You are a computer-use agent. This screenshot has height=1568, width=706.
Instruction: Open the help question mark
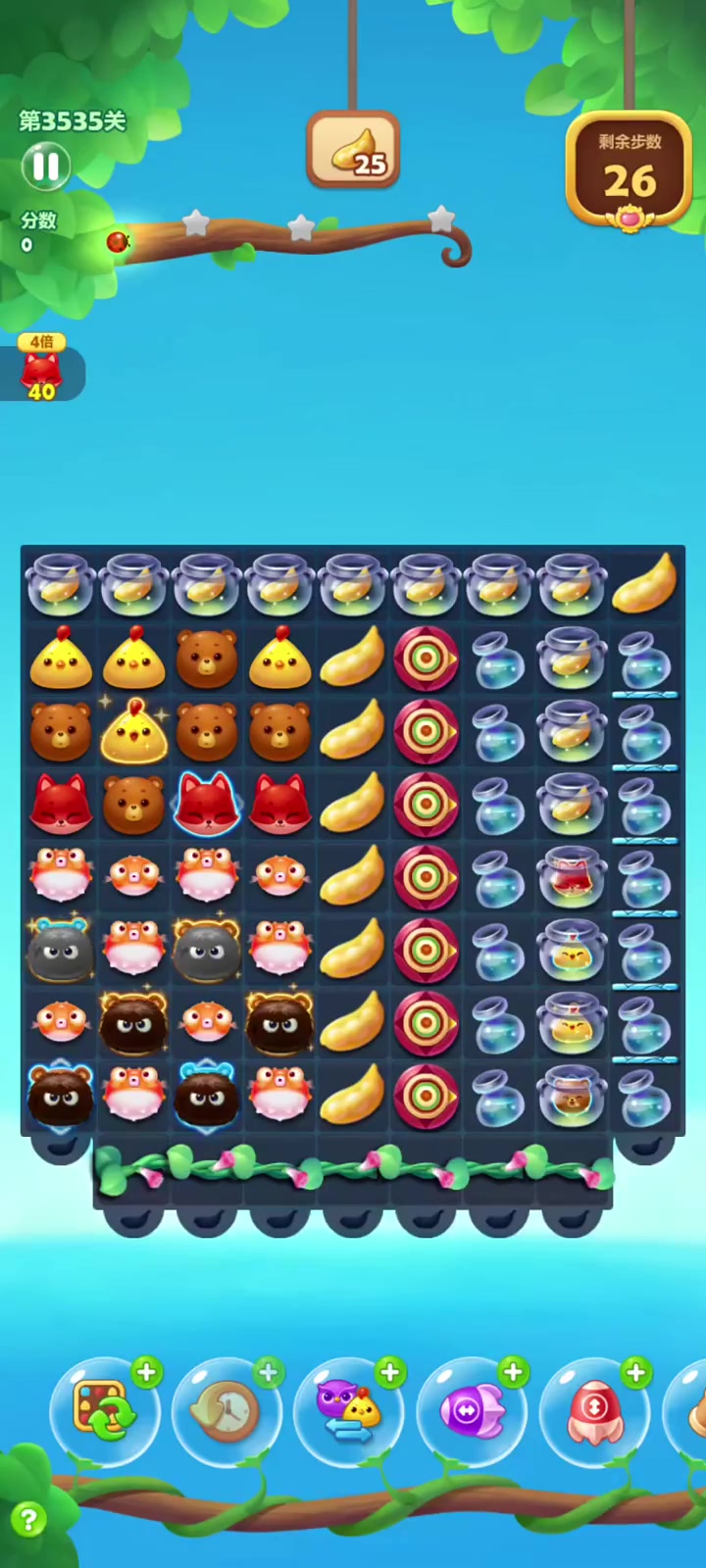[x=28, y=1520]
